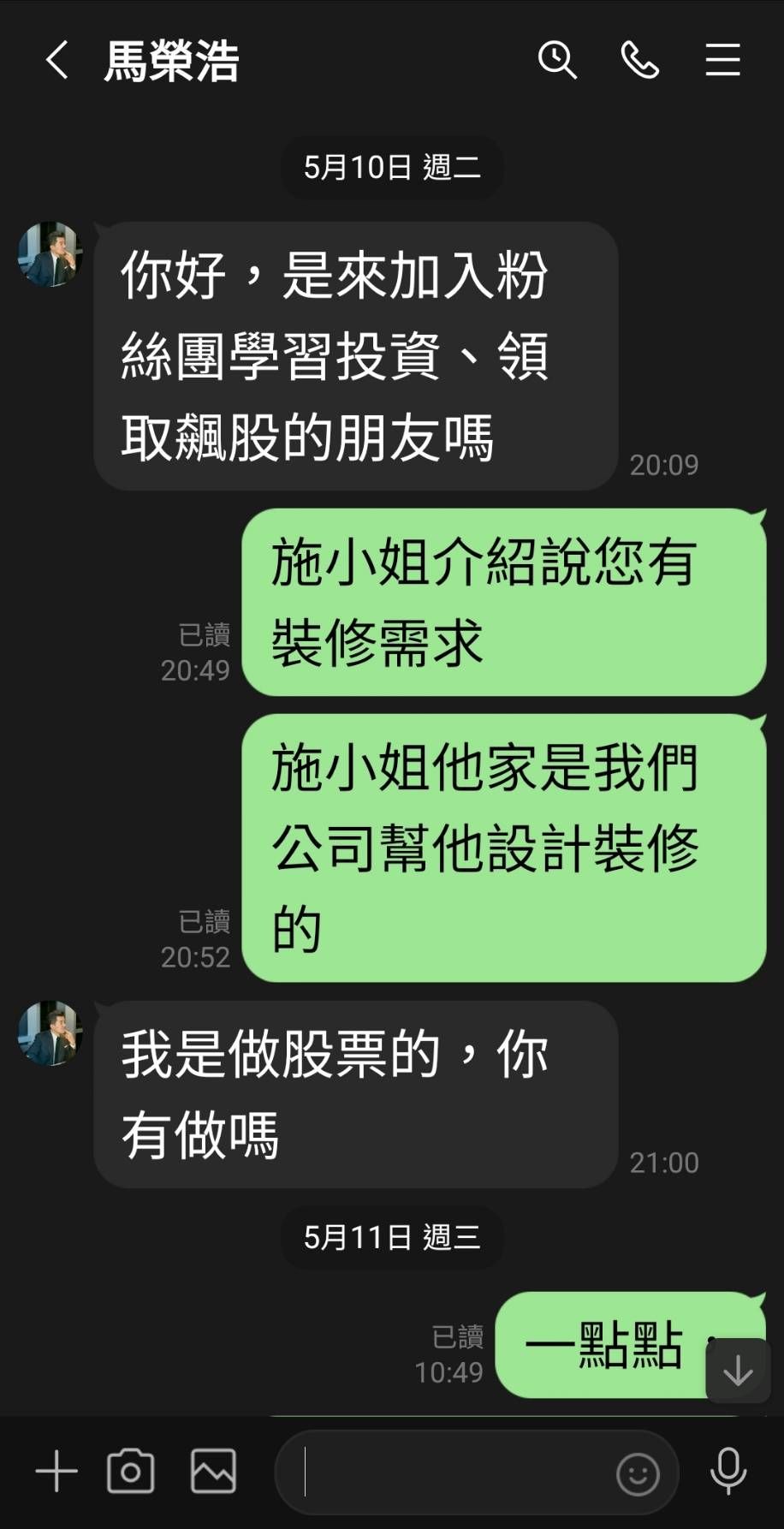Open the chat menu hamburger icon
This screenshot has width=784, height=1529.
pyautogui.click(x=722, y=61)
